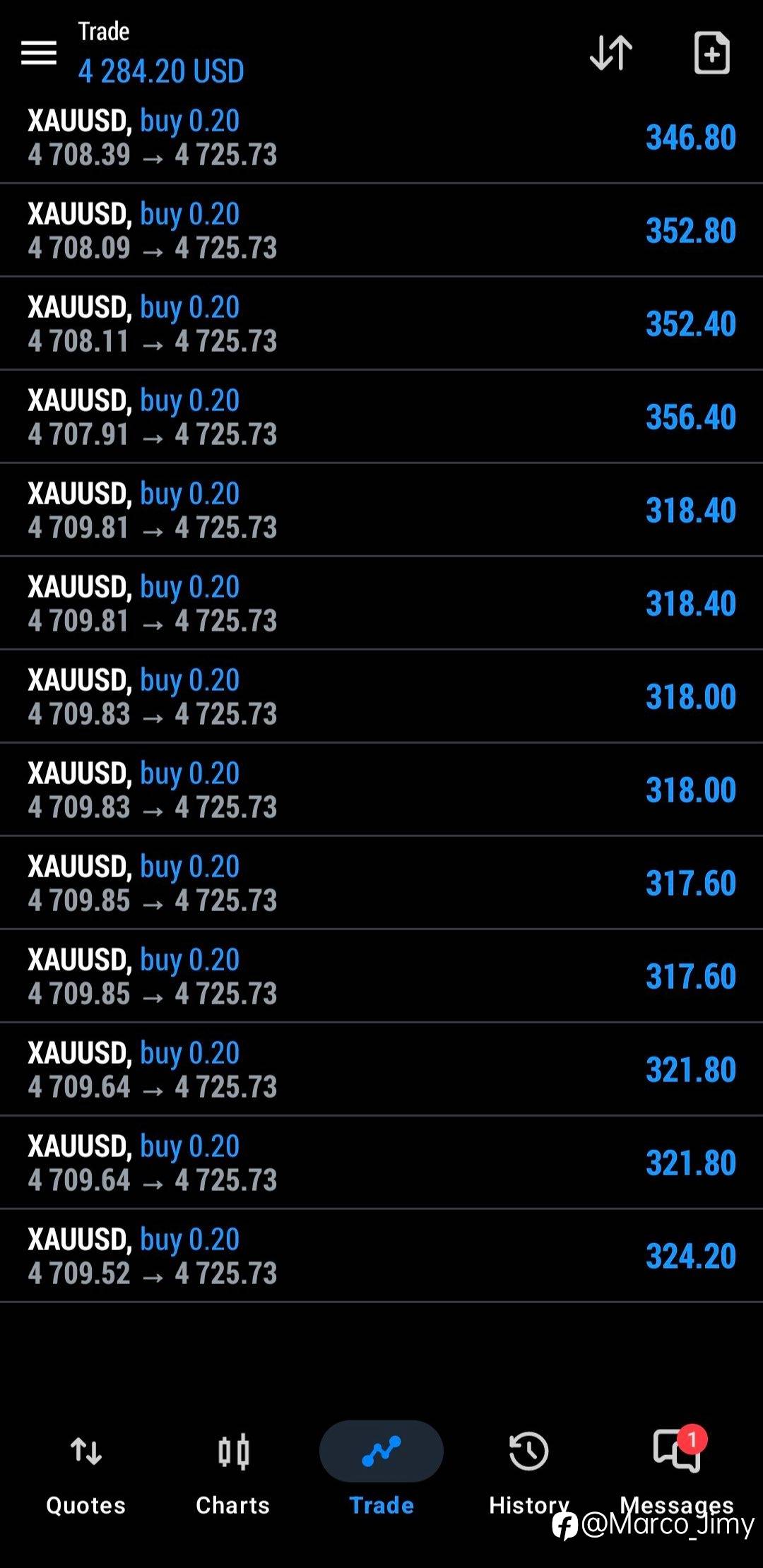
Task: Switch to the Charts tab
Action: (233, 1473)
